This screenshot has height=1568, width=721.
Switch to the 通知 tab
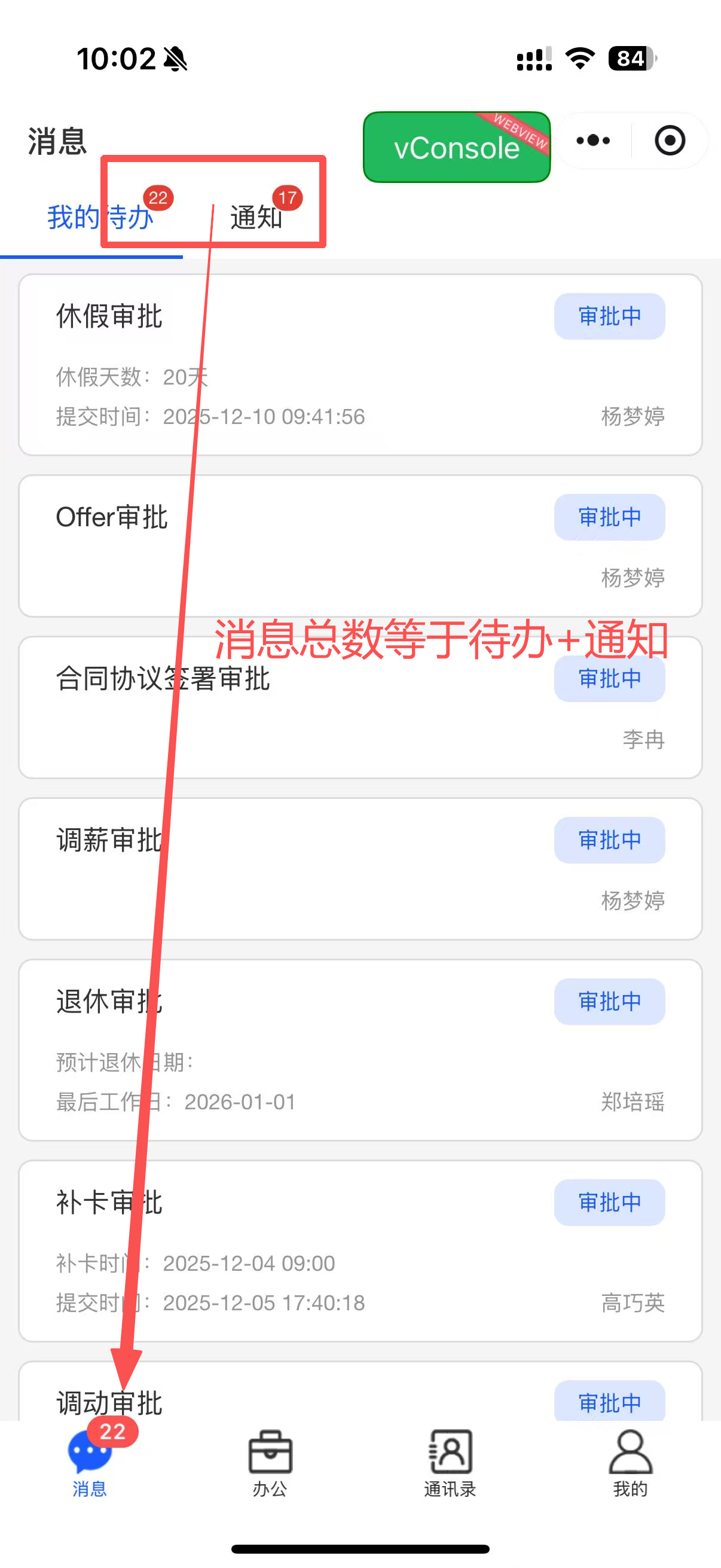click(x=256, y=217)
